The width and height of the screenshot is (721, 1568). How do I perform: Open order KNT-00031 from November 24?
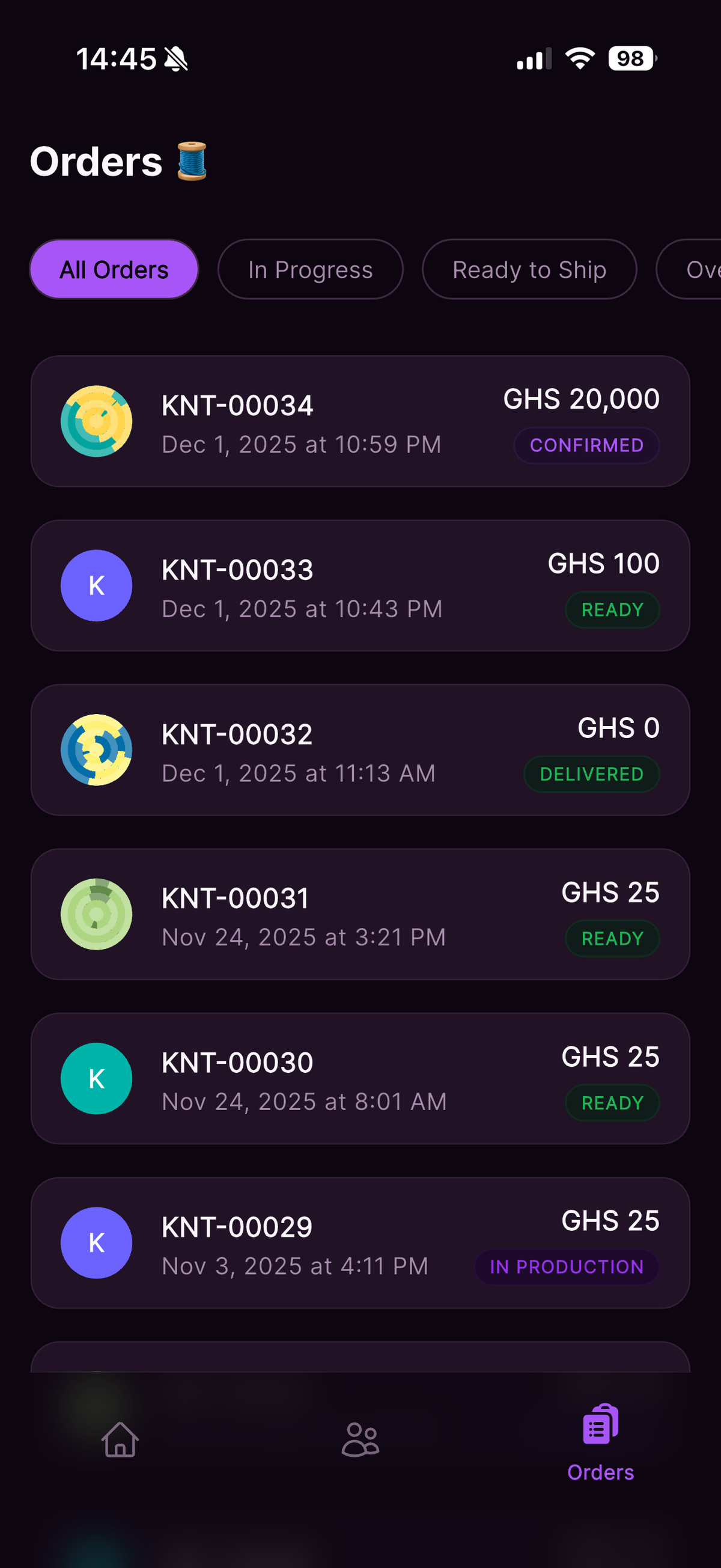[360, 914]
